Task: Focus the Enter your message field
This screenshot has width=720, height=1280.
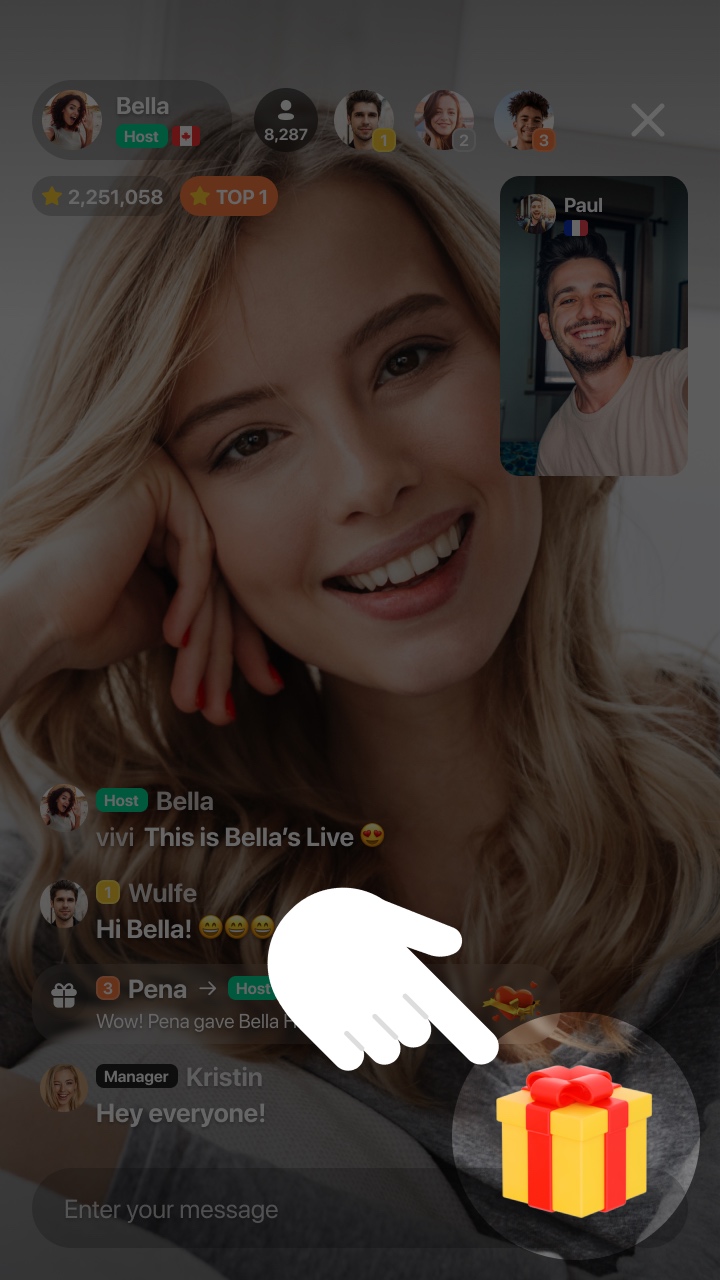Action: pyautogui.click(x=240, y=1209)
